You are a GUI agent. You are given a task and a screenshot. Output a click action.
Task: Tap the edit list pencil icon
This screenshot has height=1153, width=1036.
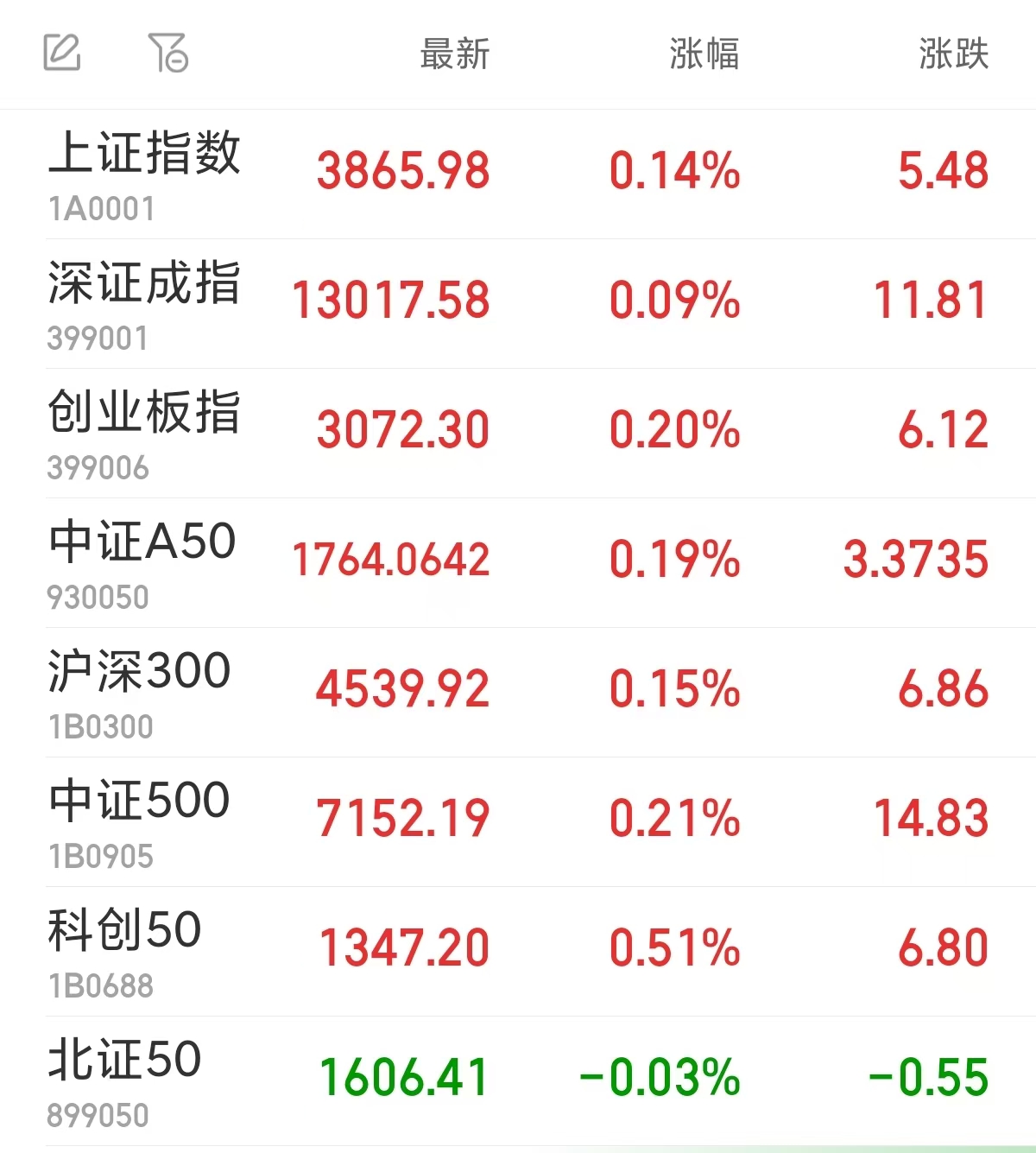point(62,53)
